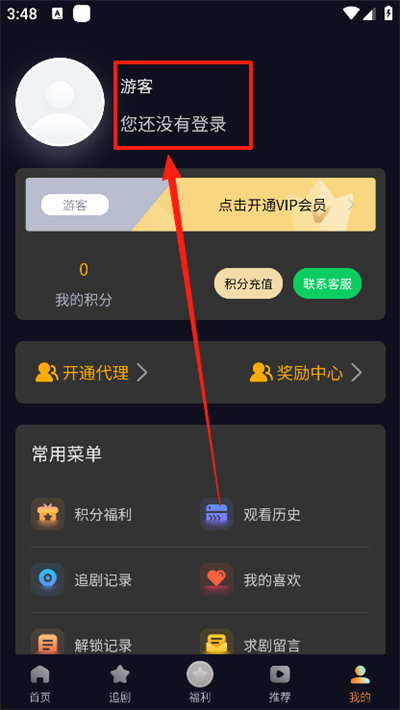Switch to the 推荐 tab
This screenshot has width=400, height=710.
(280, 682)
